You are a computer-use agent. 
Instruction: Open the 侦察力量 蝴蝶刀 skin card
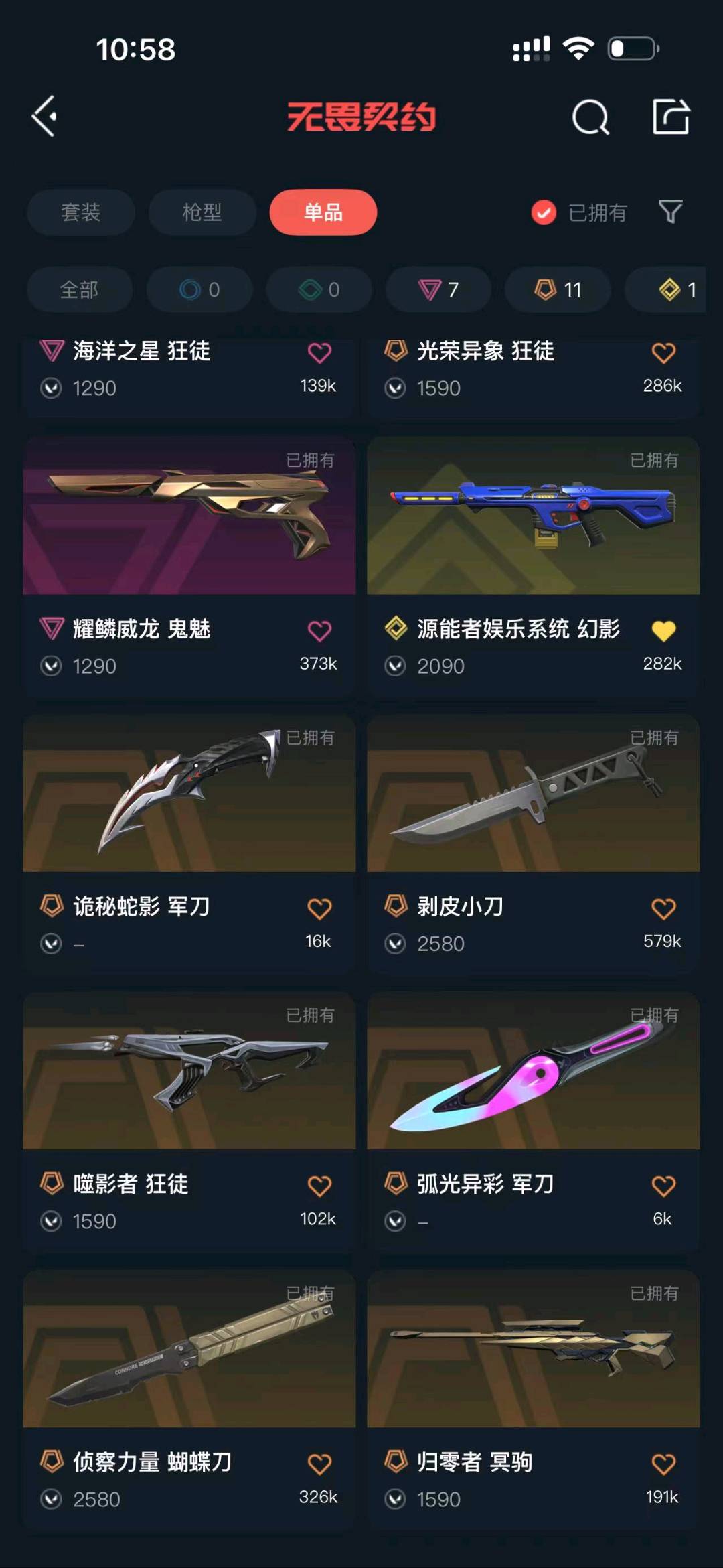[189, 1401]
